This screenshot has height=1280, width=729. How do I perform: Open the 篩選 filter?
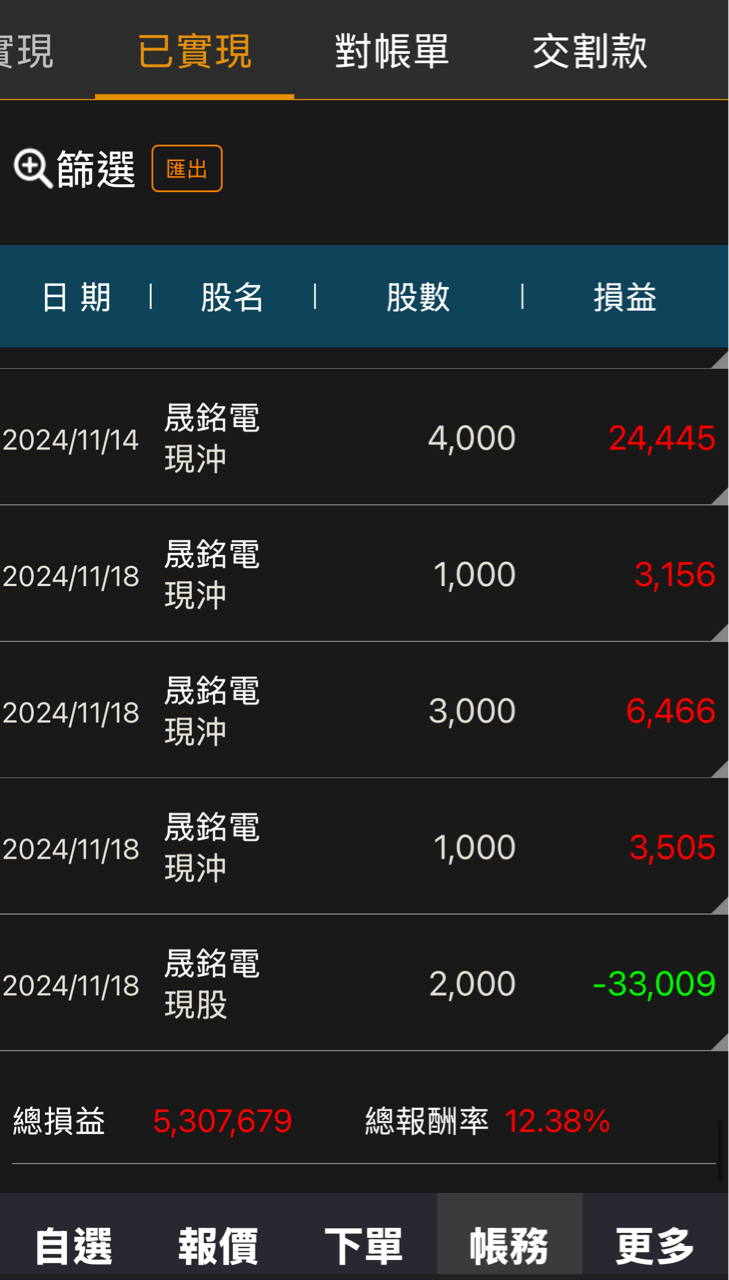[75, 169]
